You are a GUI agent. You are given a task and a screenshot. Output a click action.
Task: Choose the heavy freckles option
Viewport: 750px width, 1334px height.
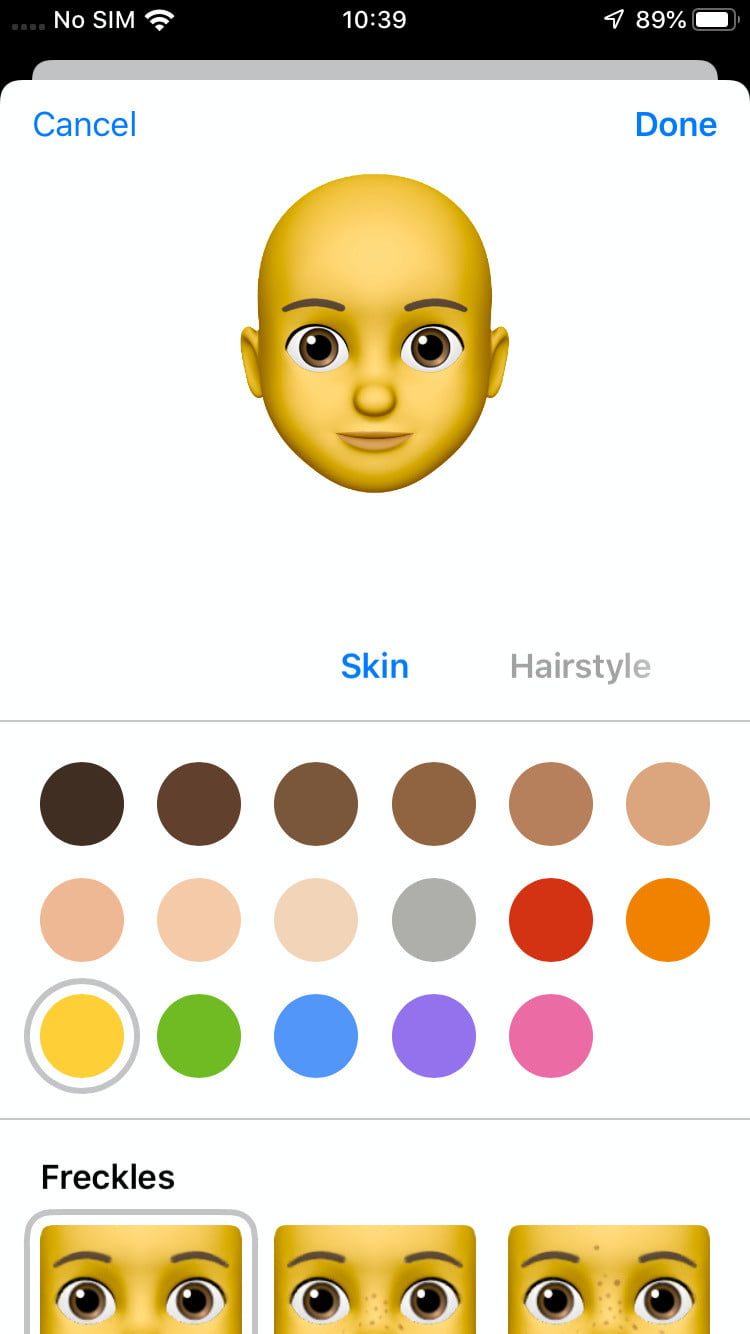pyautogui.click(x=609, y=1280)
